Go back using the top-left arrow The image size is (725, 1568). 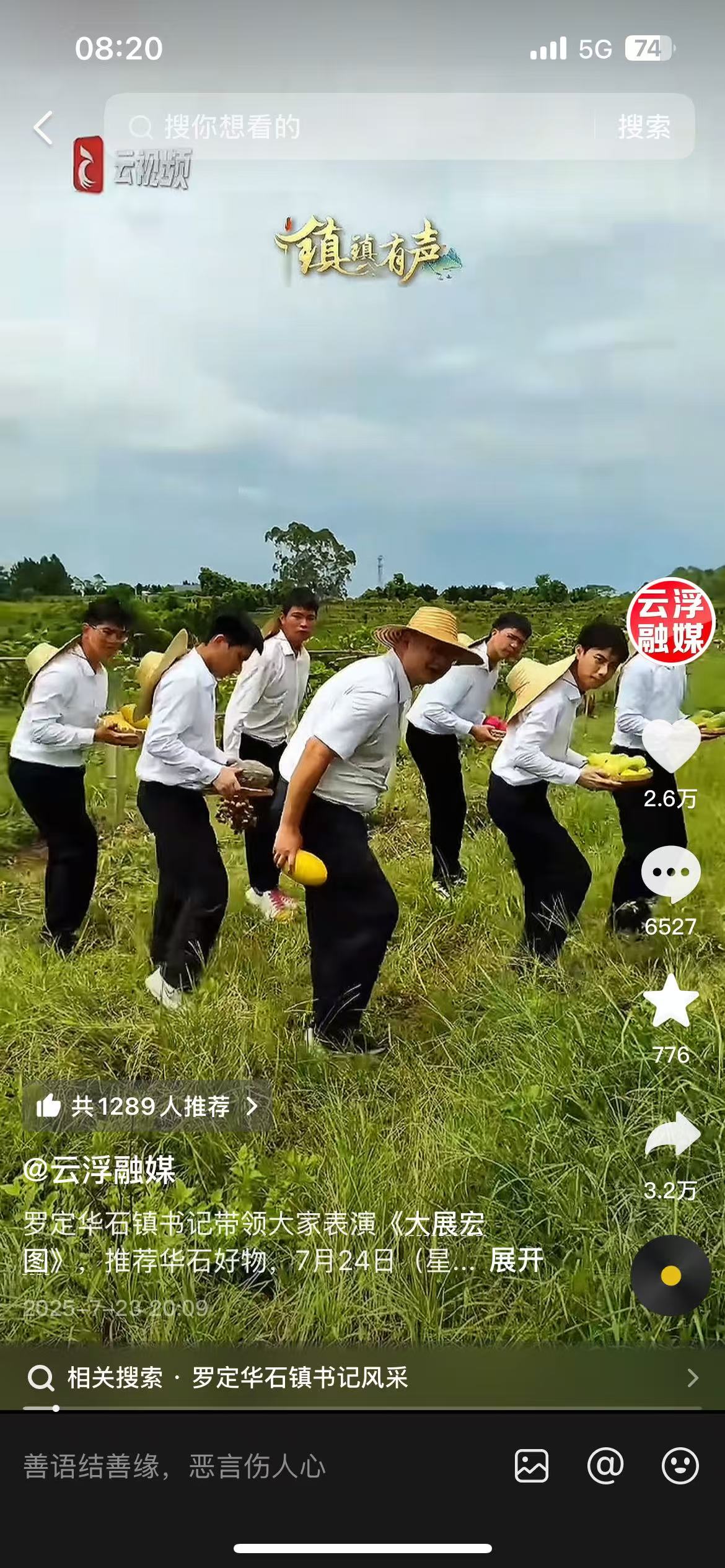click(x=43, y=128)
